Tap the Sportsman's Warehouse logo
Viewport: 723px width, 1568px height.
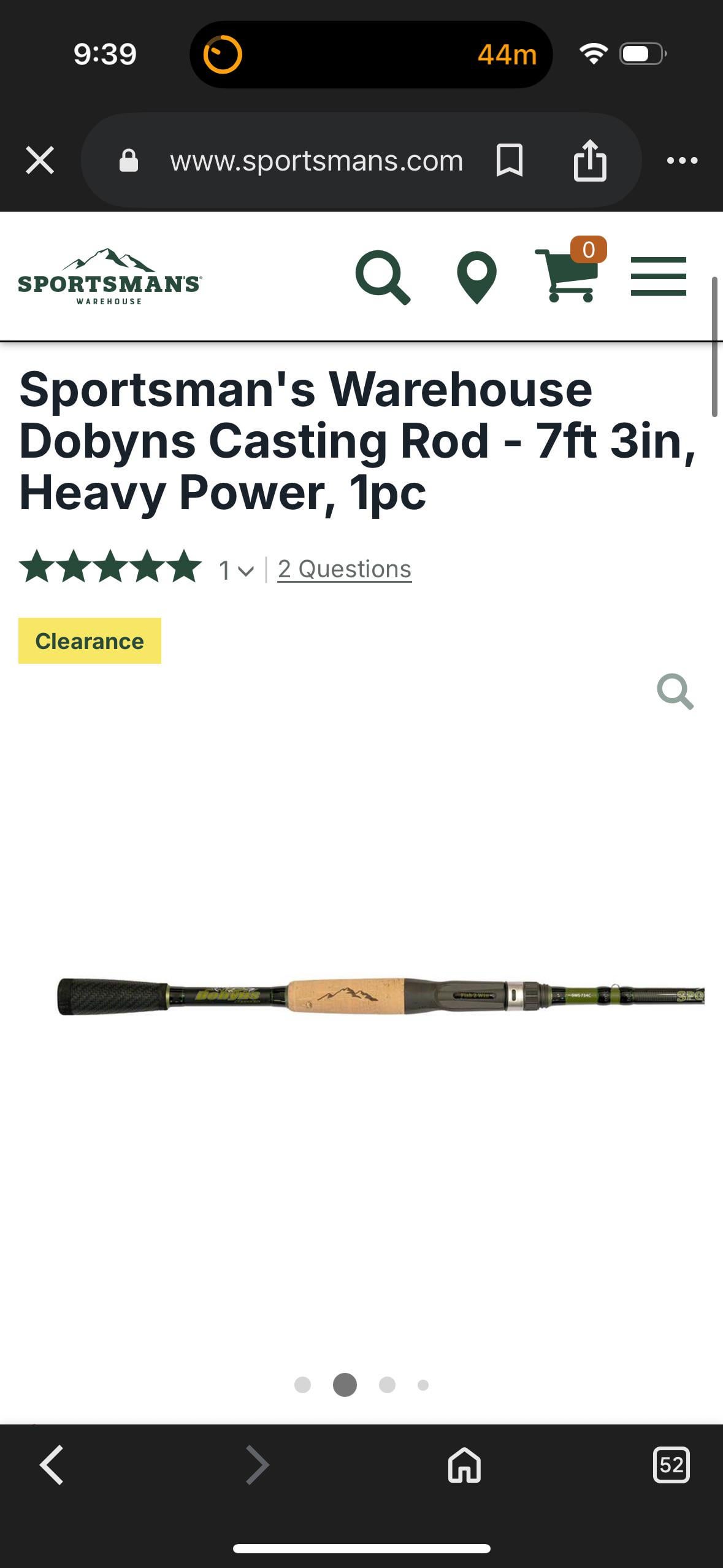pyautogui.click(x=110, y=277)
